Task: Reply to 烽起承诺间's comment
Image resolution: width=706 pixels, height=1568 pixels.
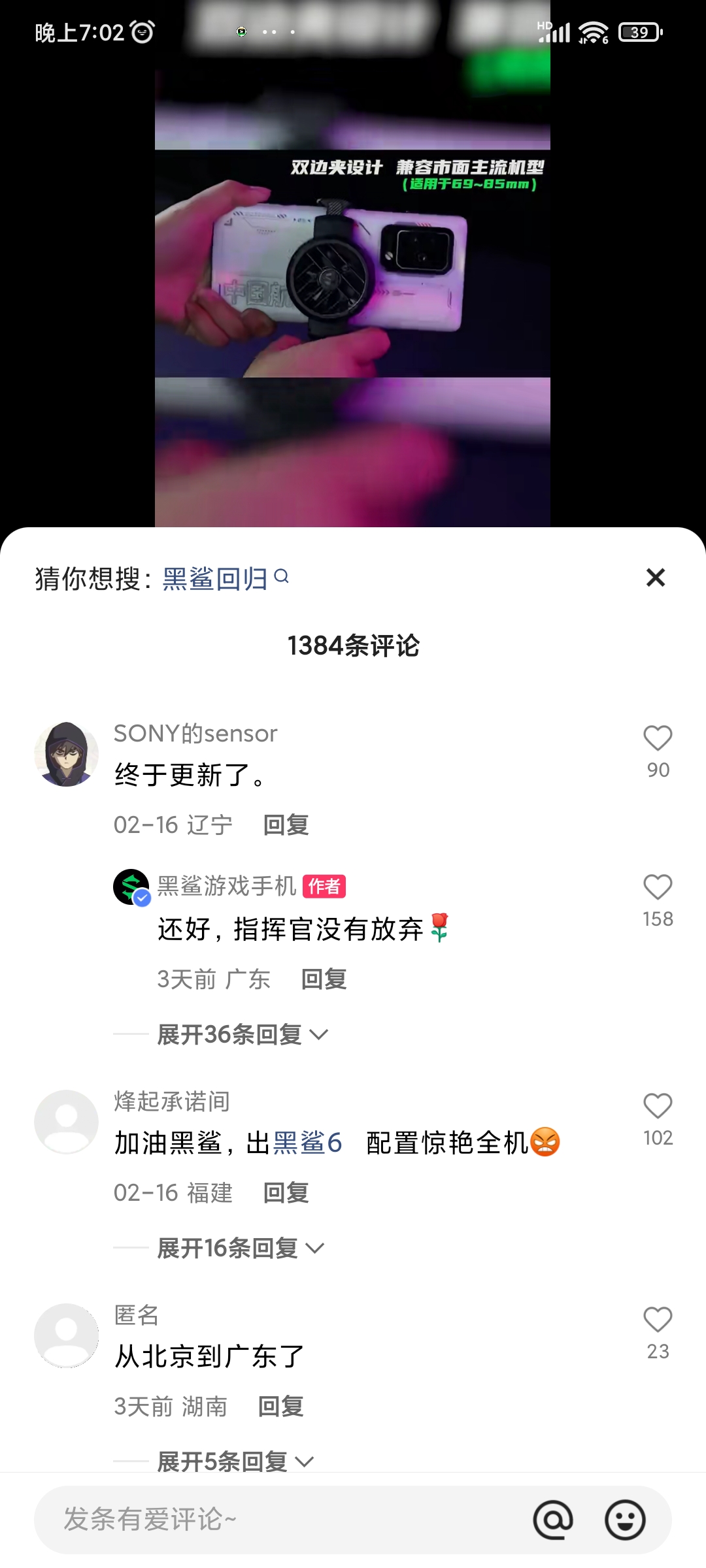Action: 286,1193
